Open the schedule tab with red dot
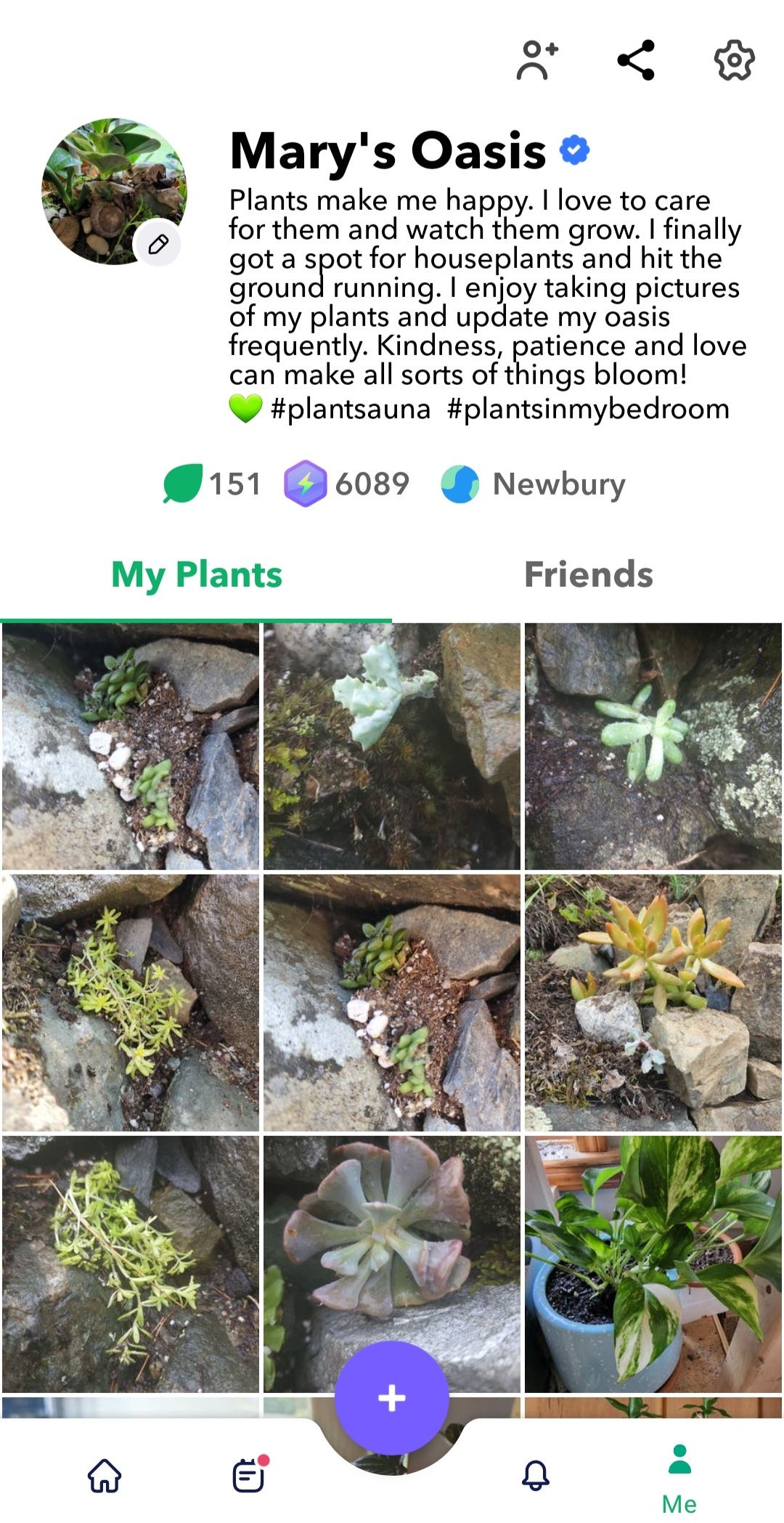 (249, 1475)
